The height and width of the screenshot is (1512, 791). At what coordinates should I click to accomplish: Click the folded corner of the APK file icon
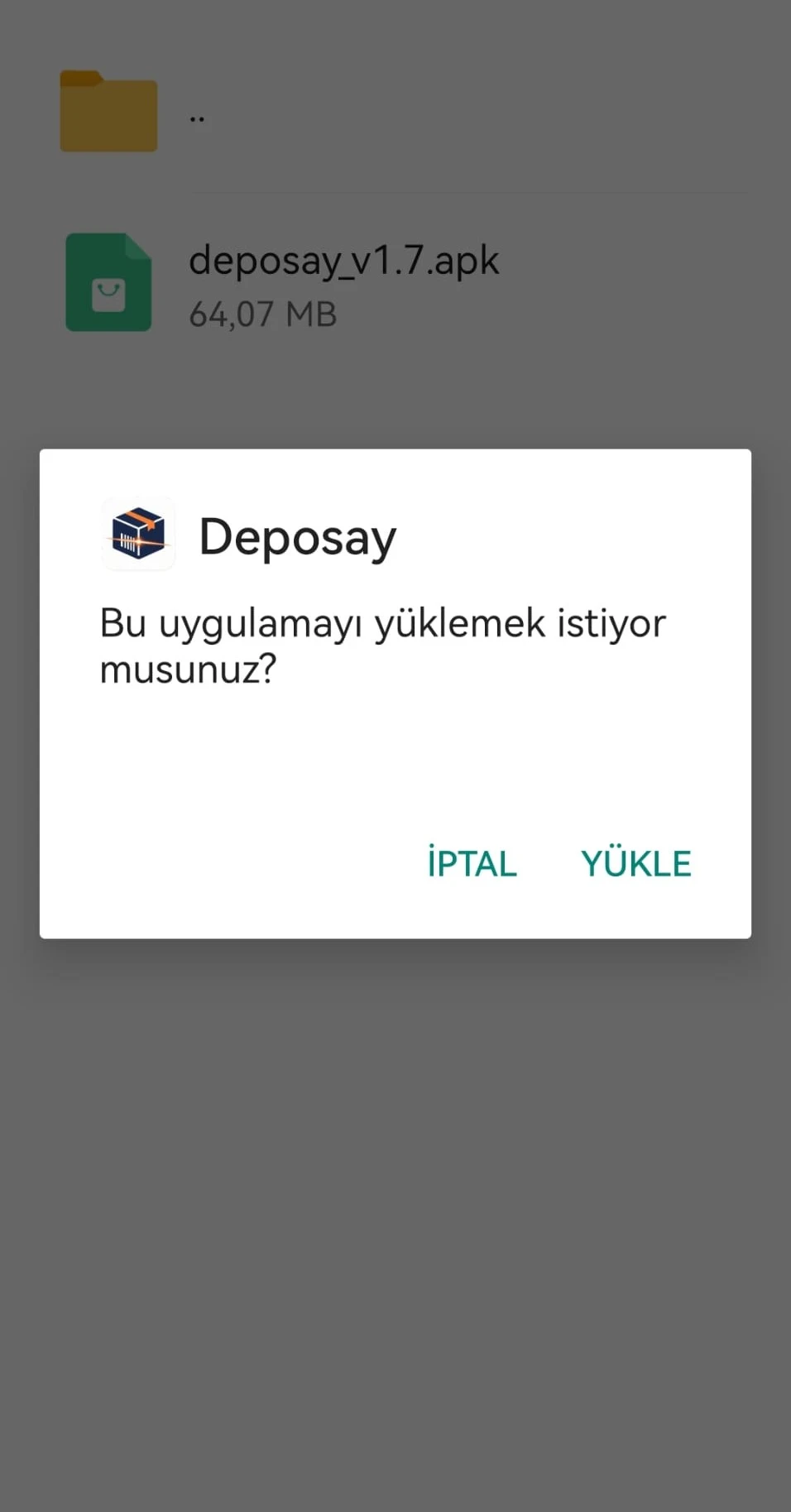point(139,243)
